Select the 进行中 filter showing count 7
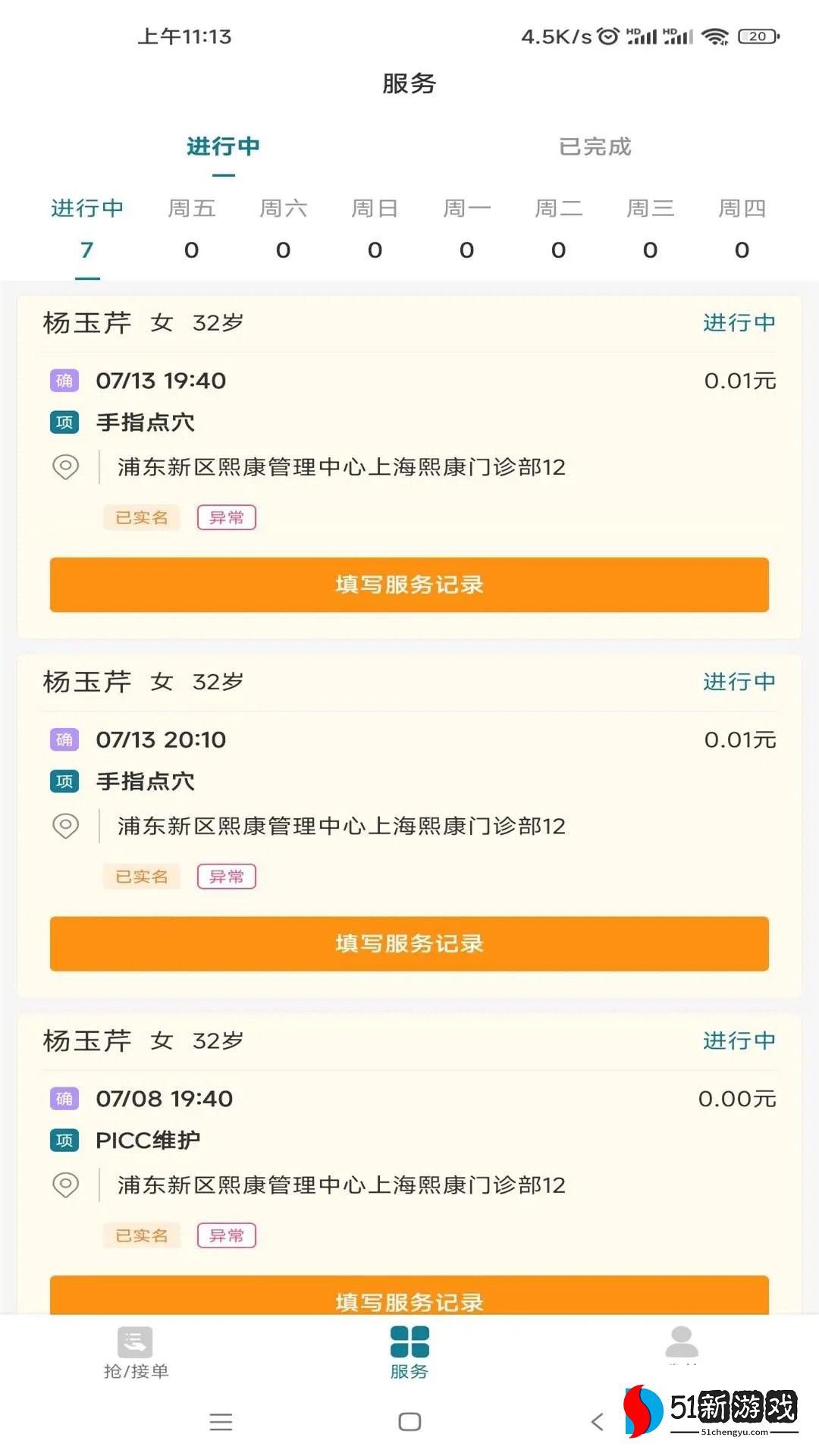Screen dimensions: 819x1456 click(87, 227)
